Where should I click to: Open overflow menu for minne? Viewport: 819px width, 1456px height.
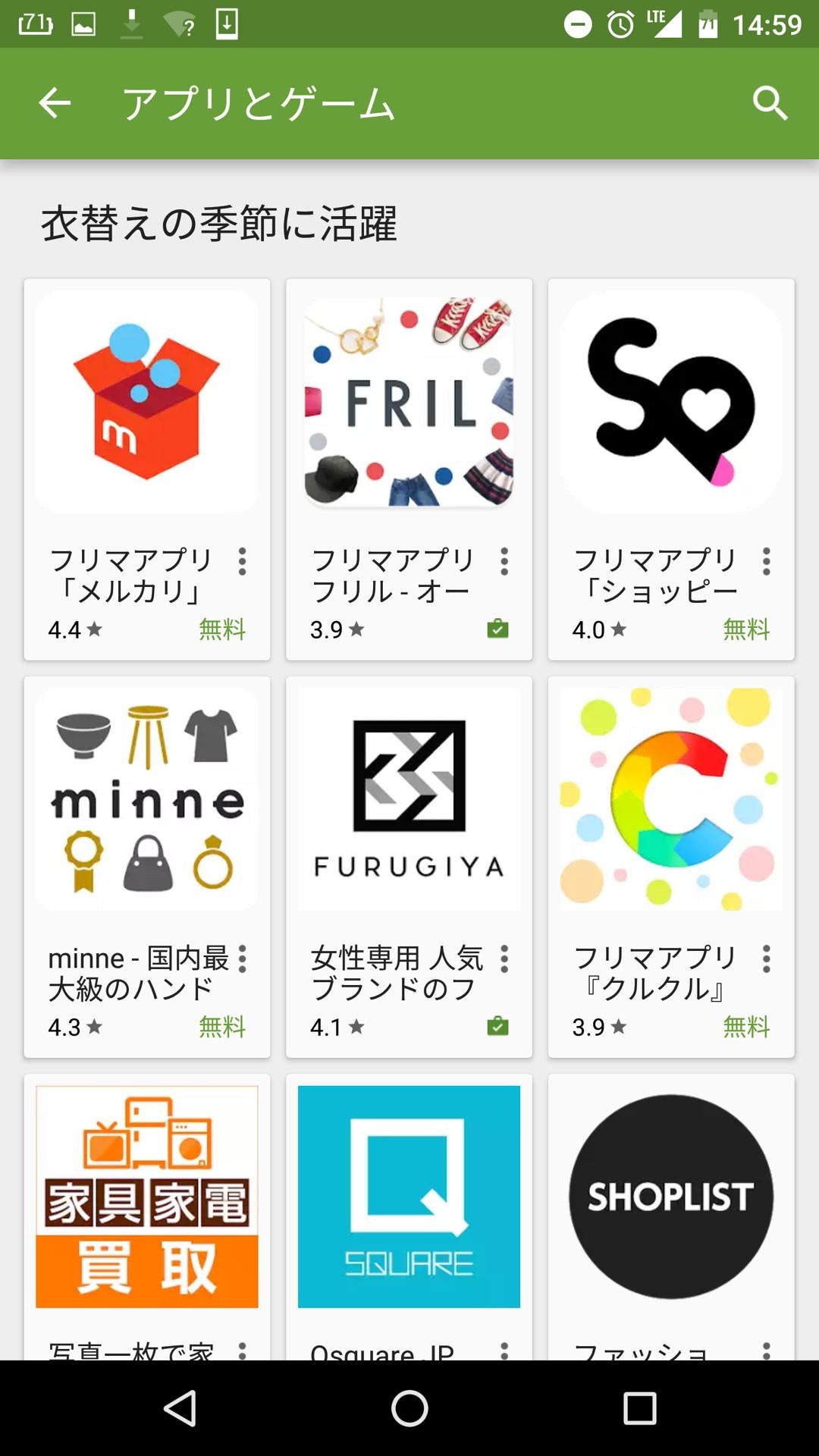click(243, 959)
